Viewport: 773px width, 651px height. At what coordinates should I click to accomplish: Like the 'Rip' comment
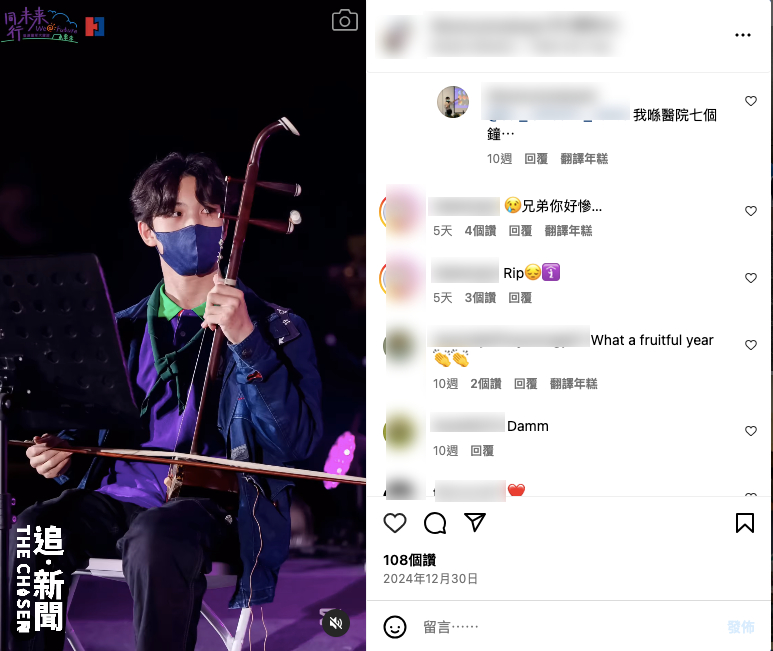751,278
